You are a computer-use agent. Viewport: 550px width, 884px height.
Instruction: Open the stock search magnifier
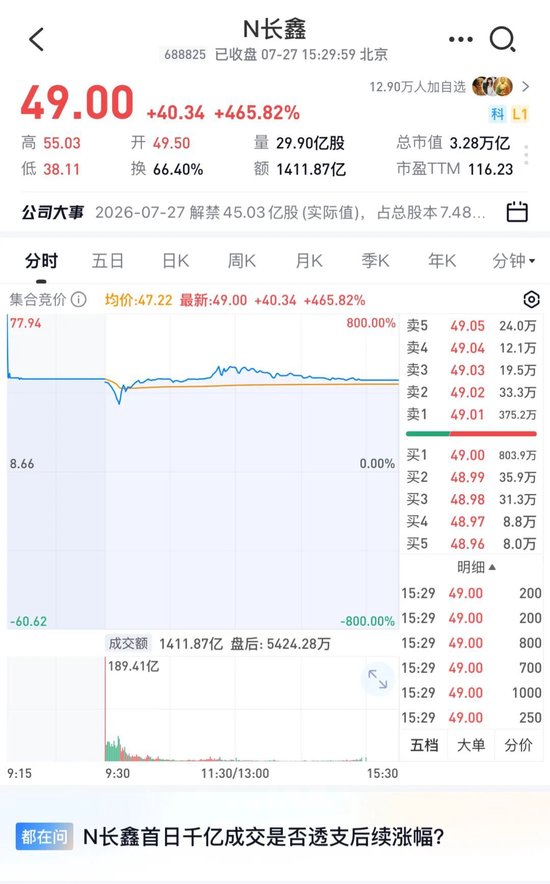[502, 39]
